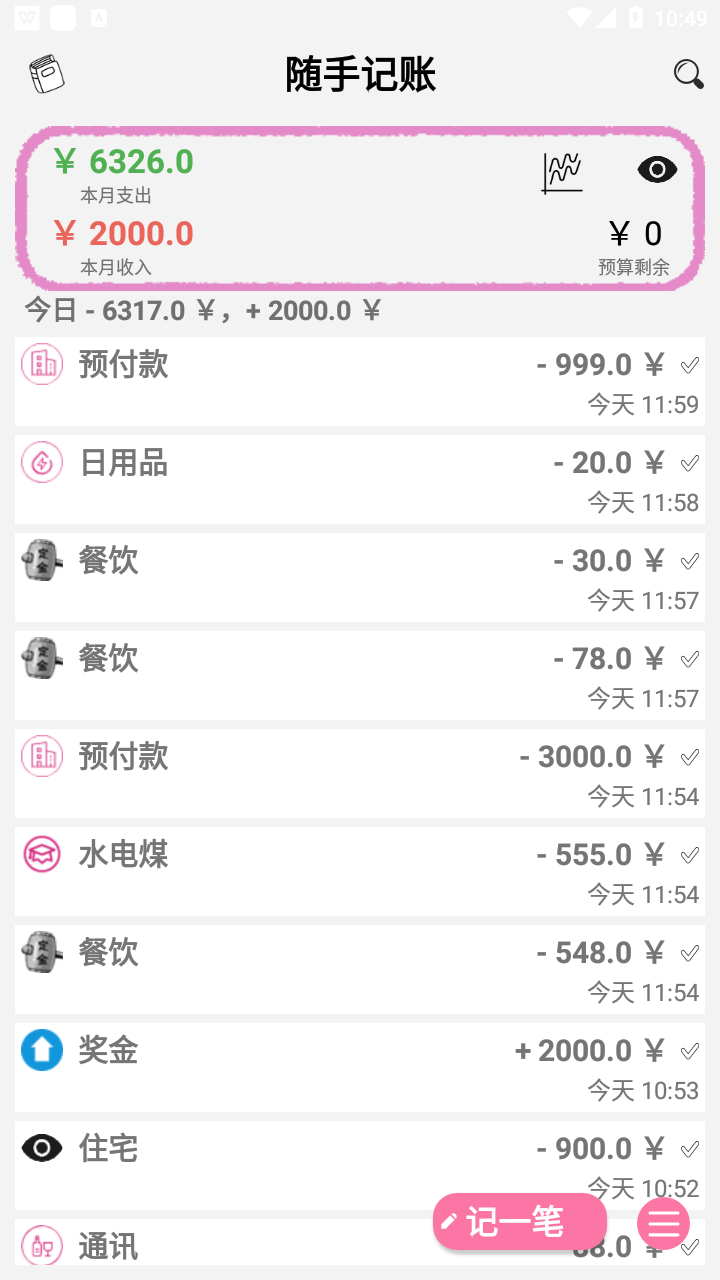Toggle the checkmark on the +2000 奖金 record
The image size is (720, 1280).
pos(689,1050)
